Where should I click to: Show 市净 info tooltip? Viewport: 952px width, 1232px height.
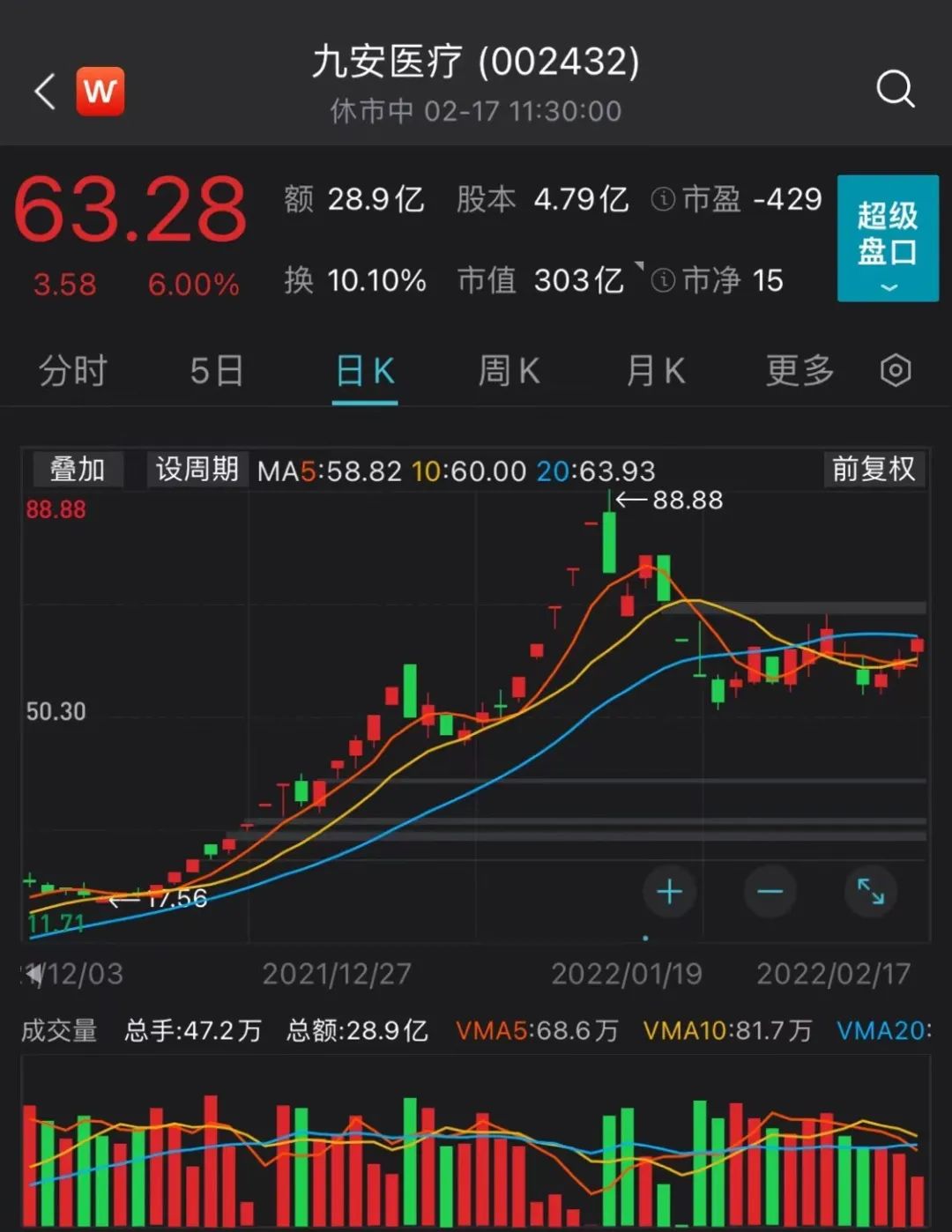(x=663, y=281)
